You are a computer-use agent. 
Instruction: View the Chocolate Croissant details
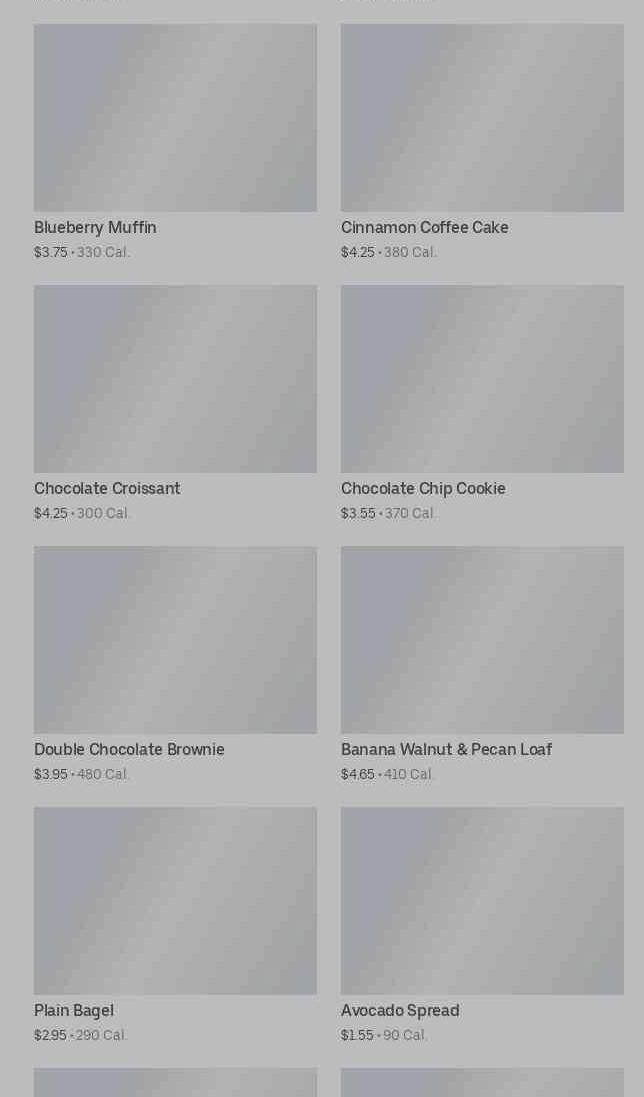pos(175,403)
